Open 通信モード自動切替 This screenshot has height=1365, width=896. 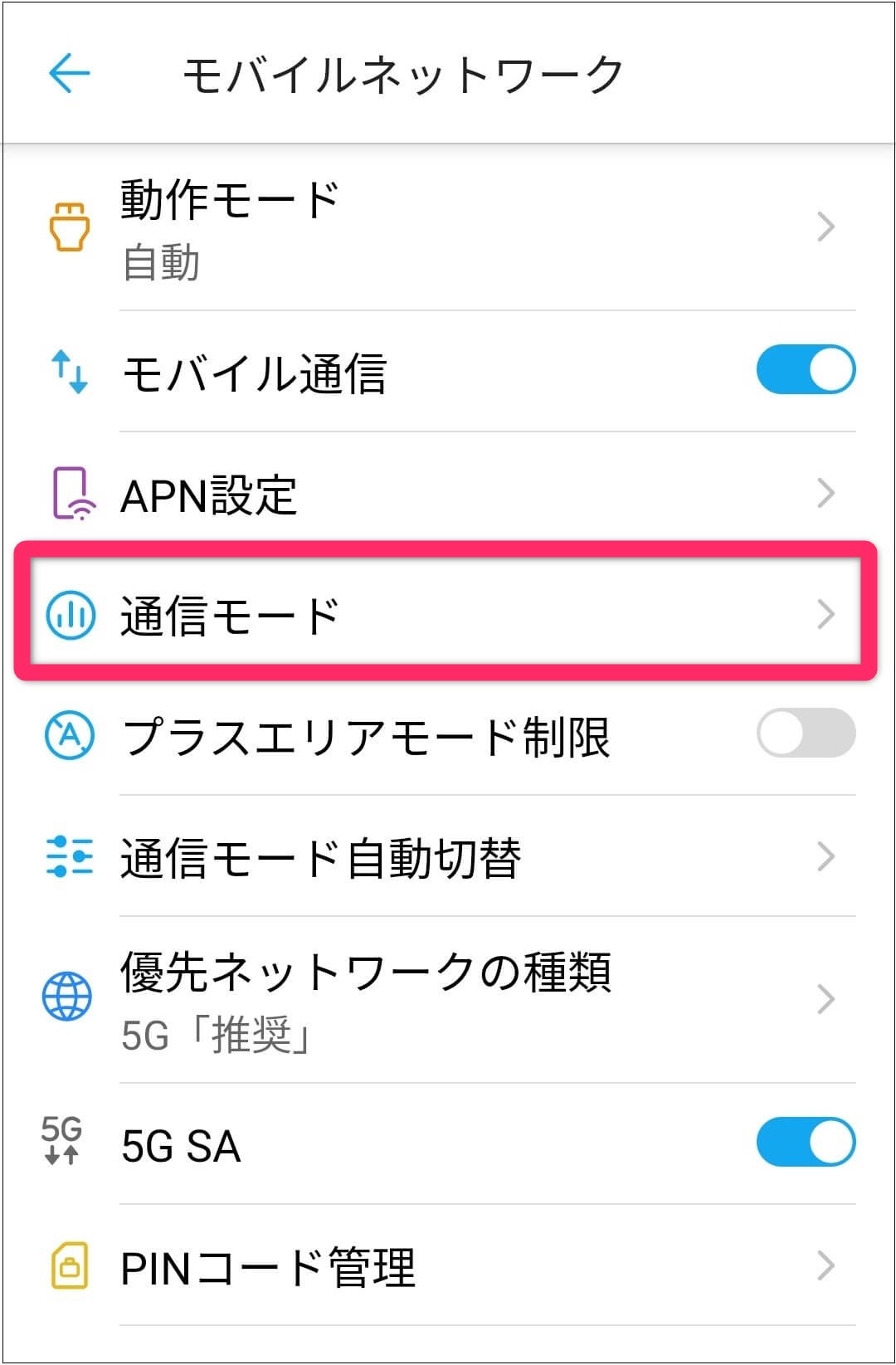pyautogui.click(x=448, y=856)
